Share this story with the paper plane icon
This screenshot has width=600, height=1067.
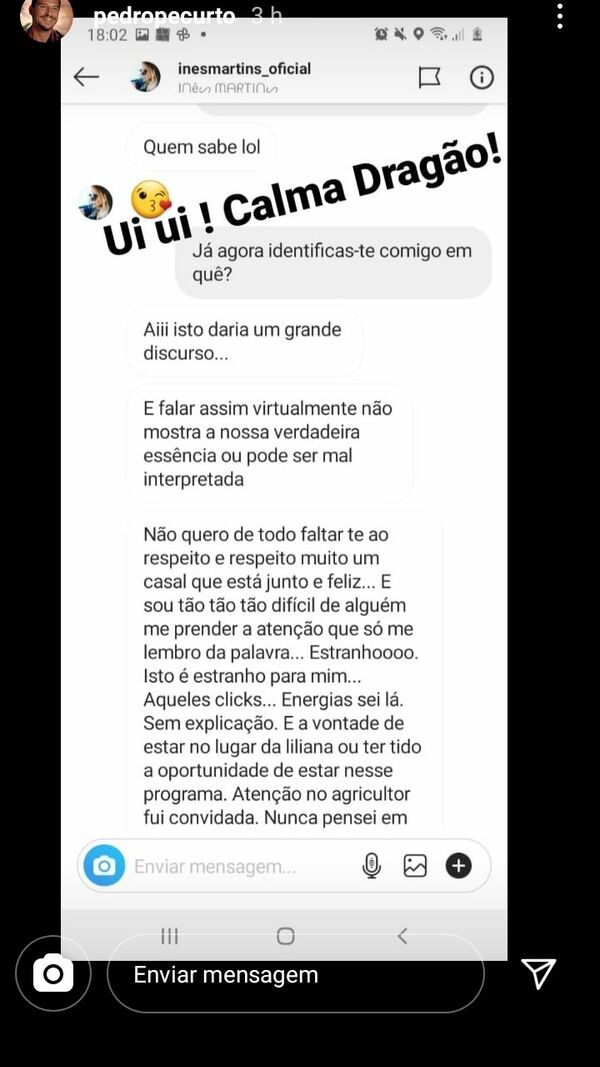(539, 973)
